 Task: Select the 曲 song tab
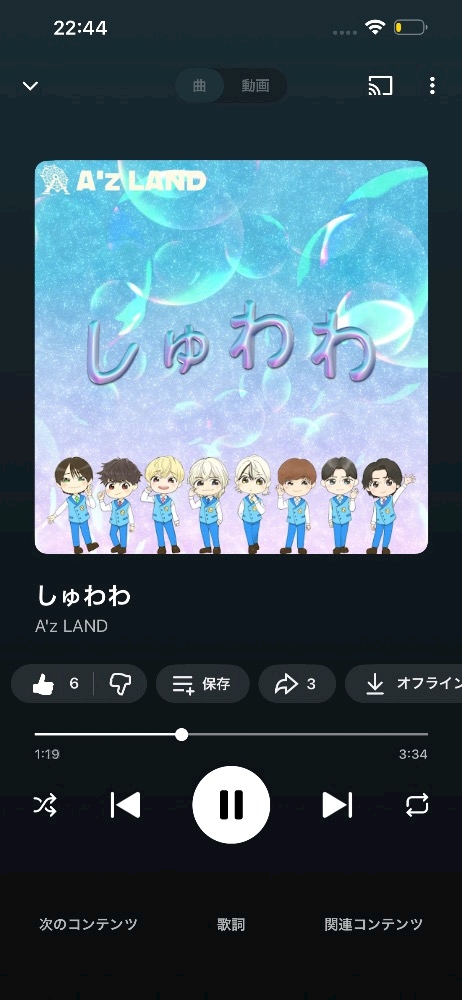[200, 86]
